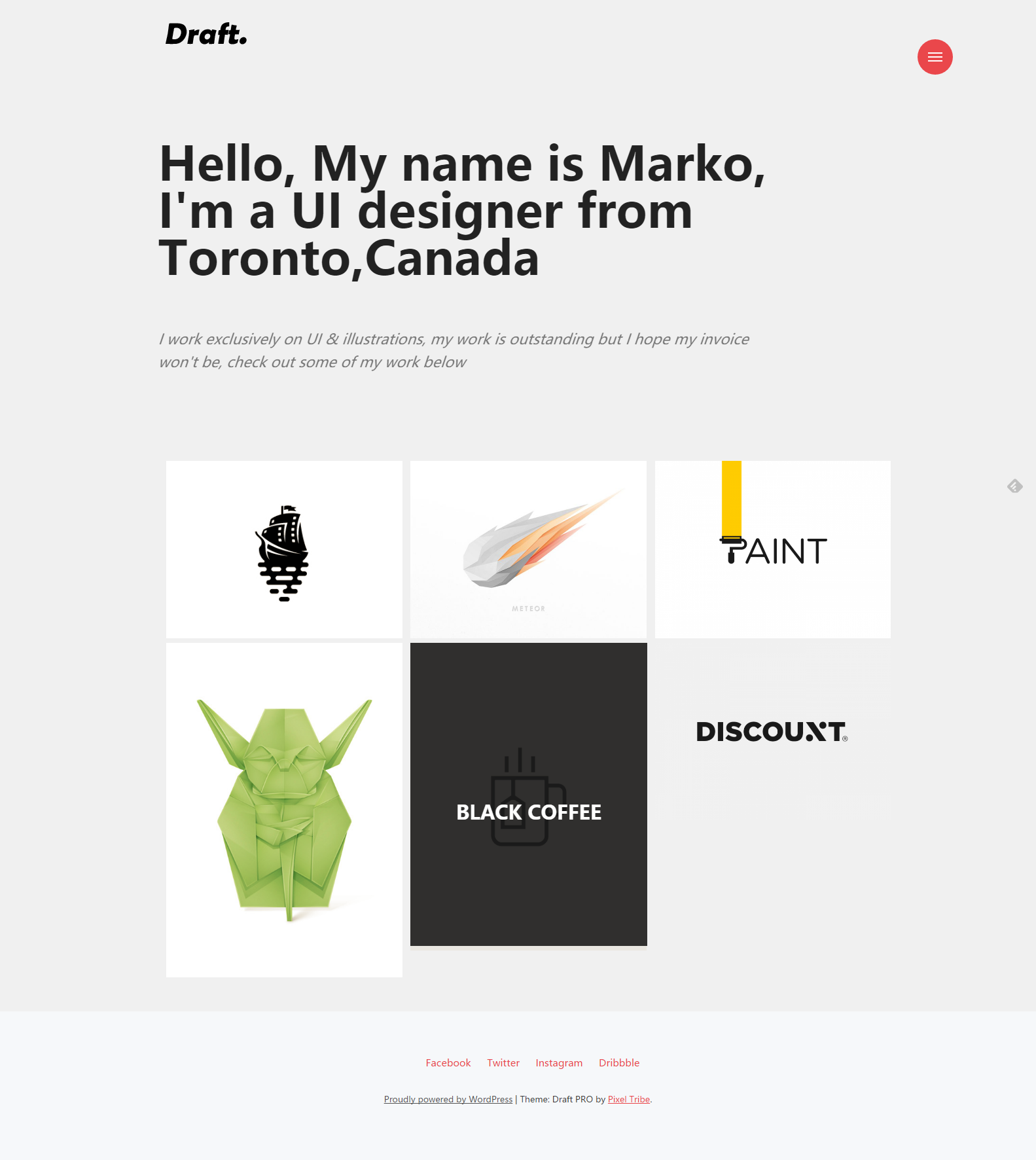
Task: Open the Pixel Tribe link
Action: pyautogui.click(x=628, y=1099)
